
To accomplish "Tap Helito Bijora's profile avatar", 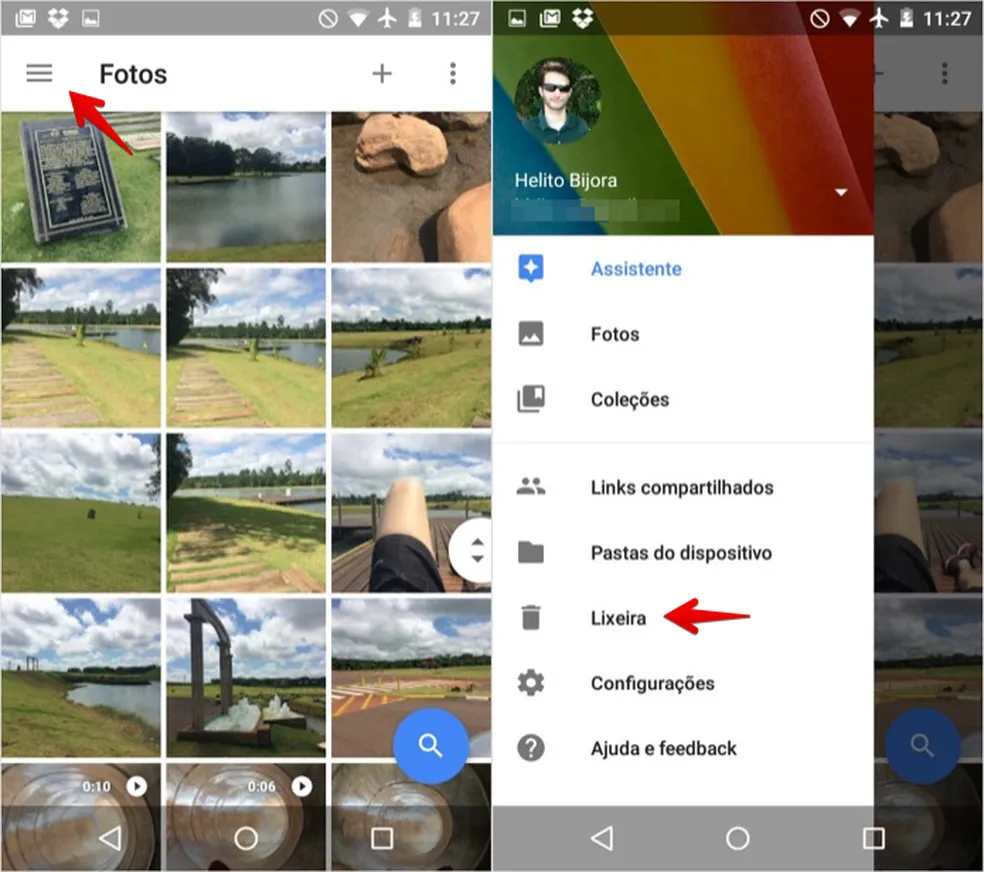I will 557,100.
